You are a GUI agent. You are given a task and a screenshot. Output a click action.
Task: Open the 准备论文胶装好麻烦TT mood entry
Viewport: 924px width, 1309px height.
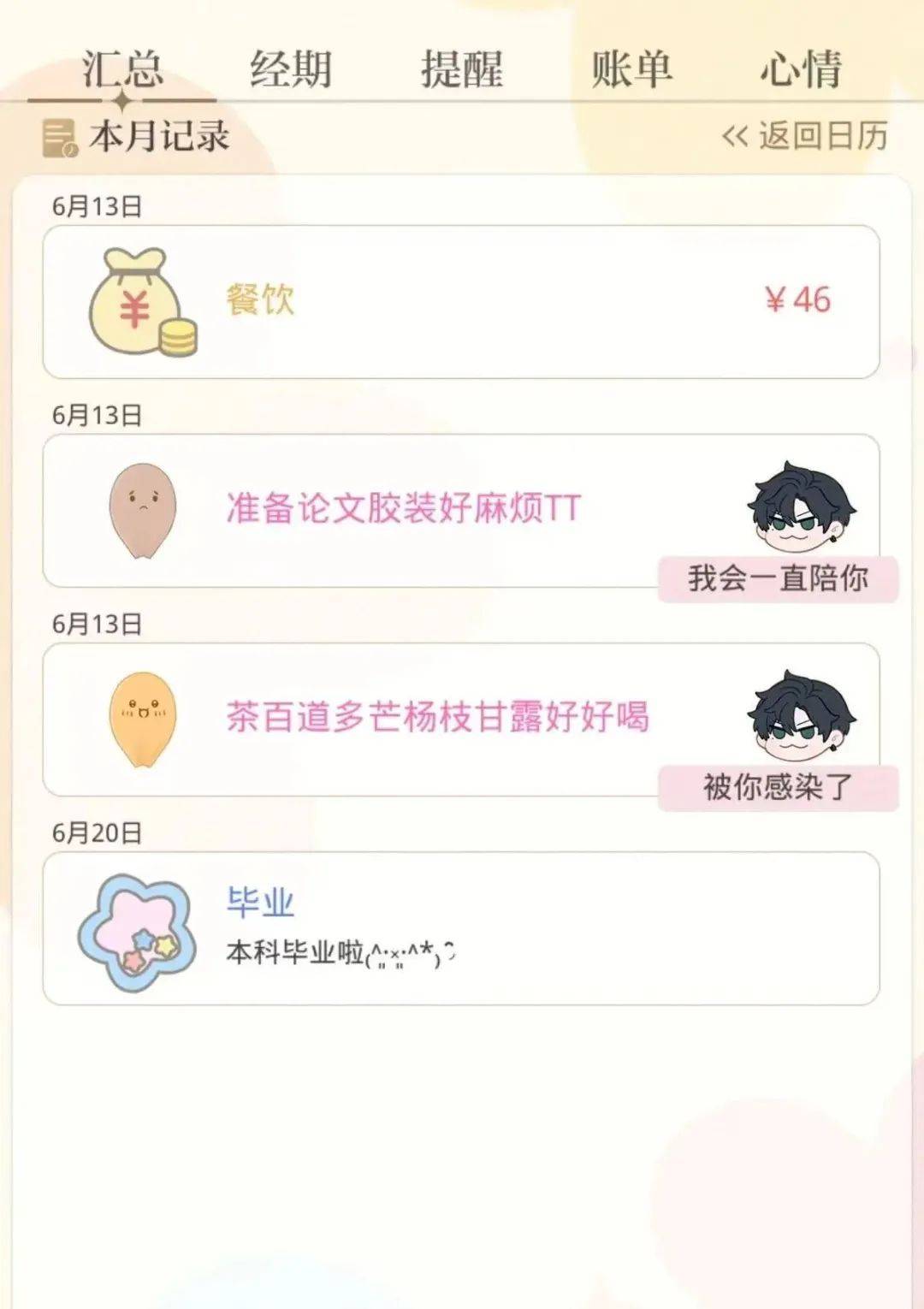coord(404,509)
